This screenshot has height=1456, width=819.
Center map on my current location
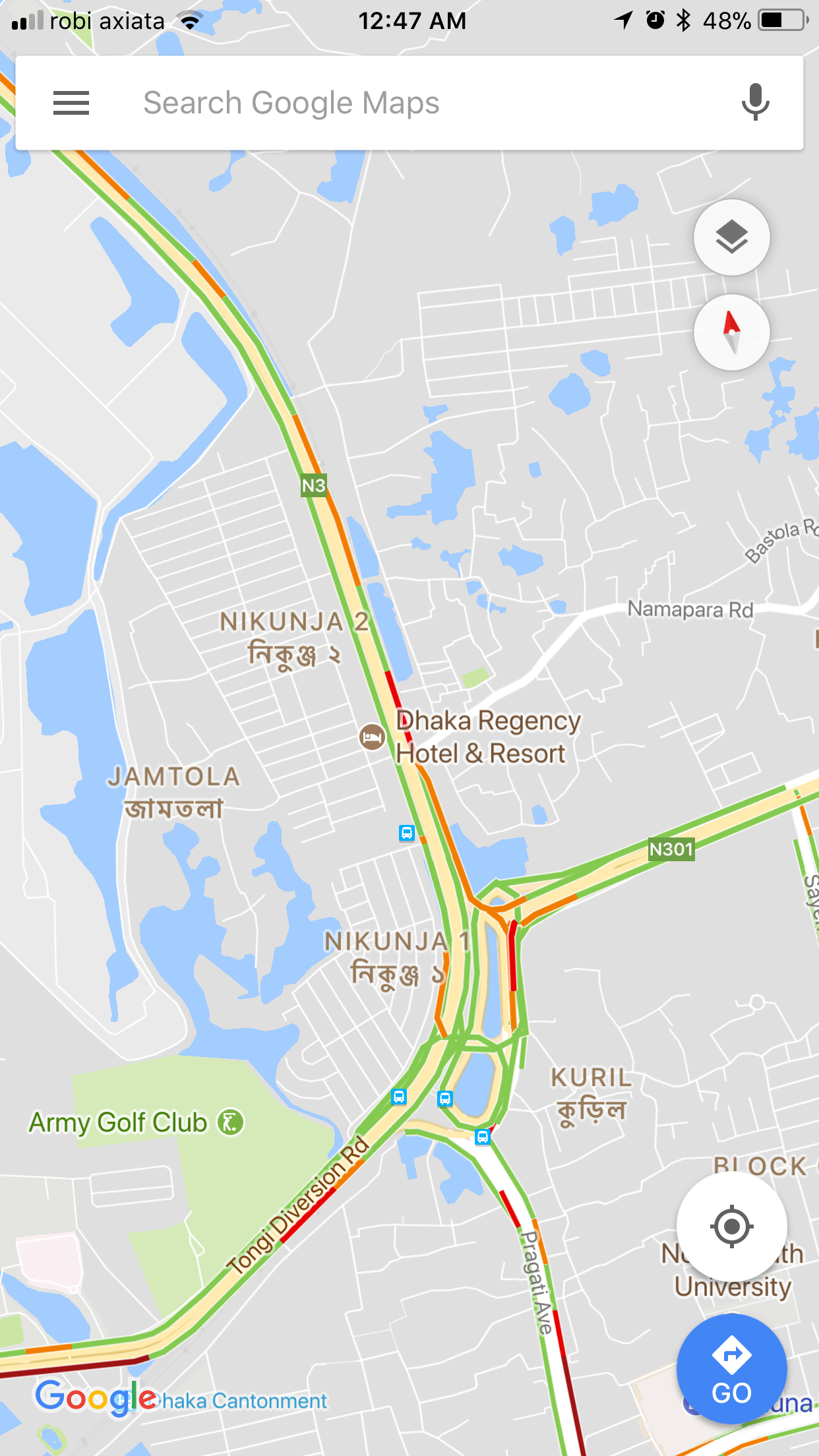click(732, 1227)
